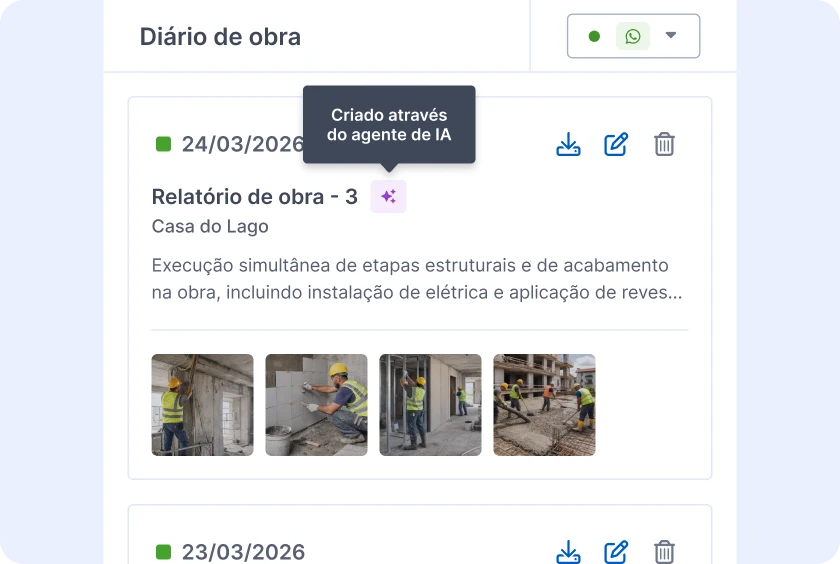Image resolution: width=840 pixels, height=564 pixels.
Task: Tap the AI sparkle badge beside Relatório de obra - 3
Action: [x=388, y=197]
